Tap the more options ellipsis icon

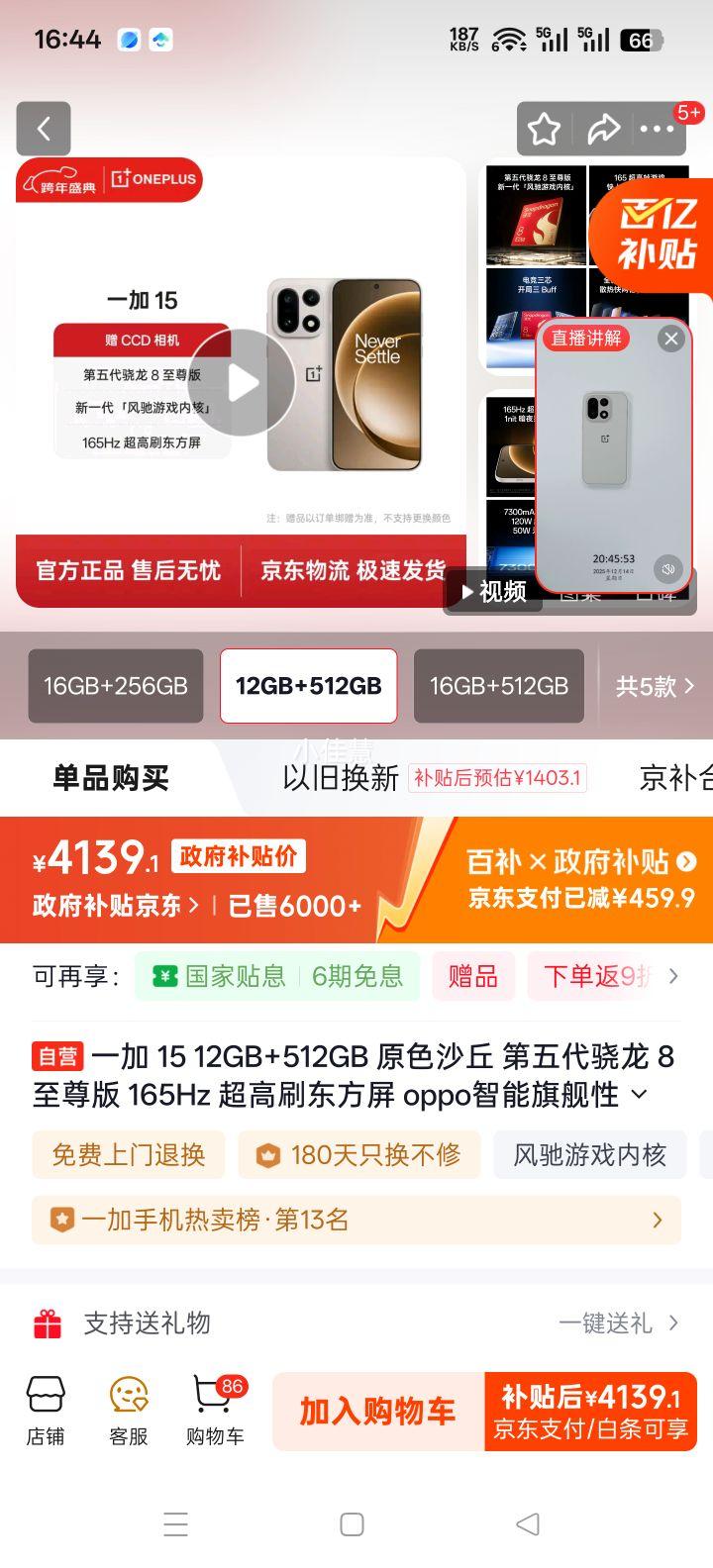point(659,129)
